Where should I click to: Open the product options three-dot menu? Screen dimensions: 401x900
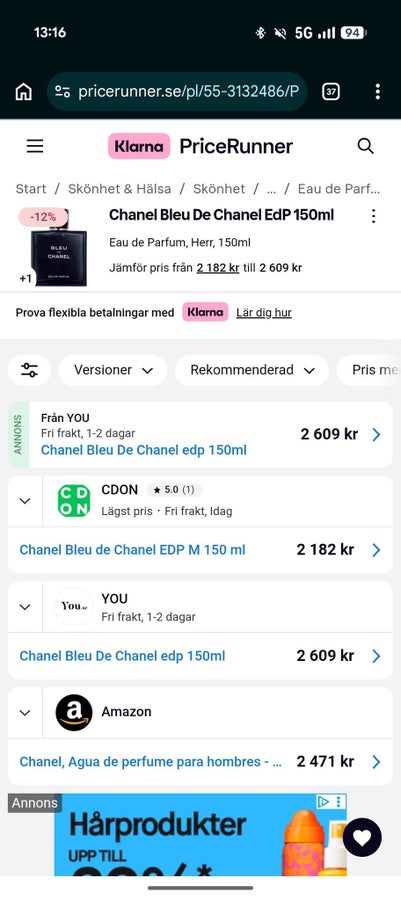point(373,216)
